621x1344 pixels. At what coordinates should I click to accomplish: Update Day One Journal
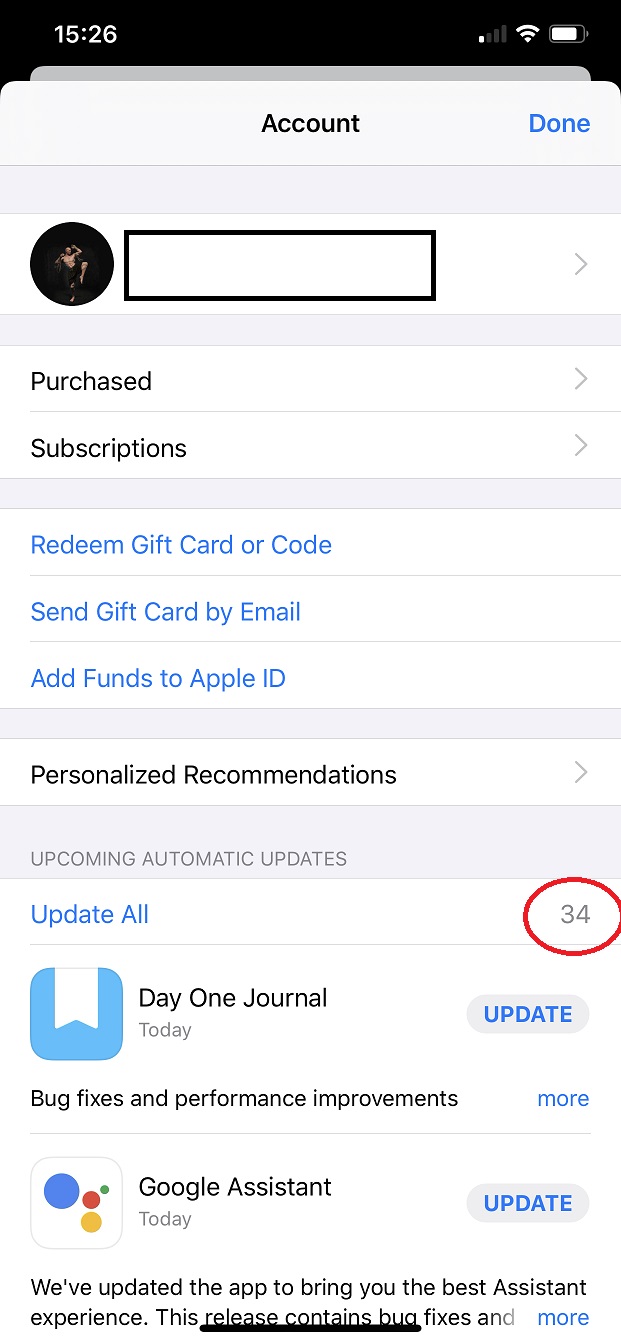(x=527, y=1014)
